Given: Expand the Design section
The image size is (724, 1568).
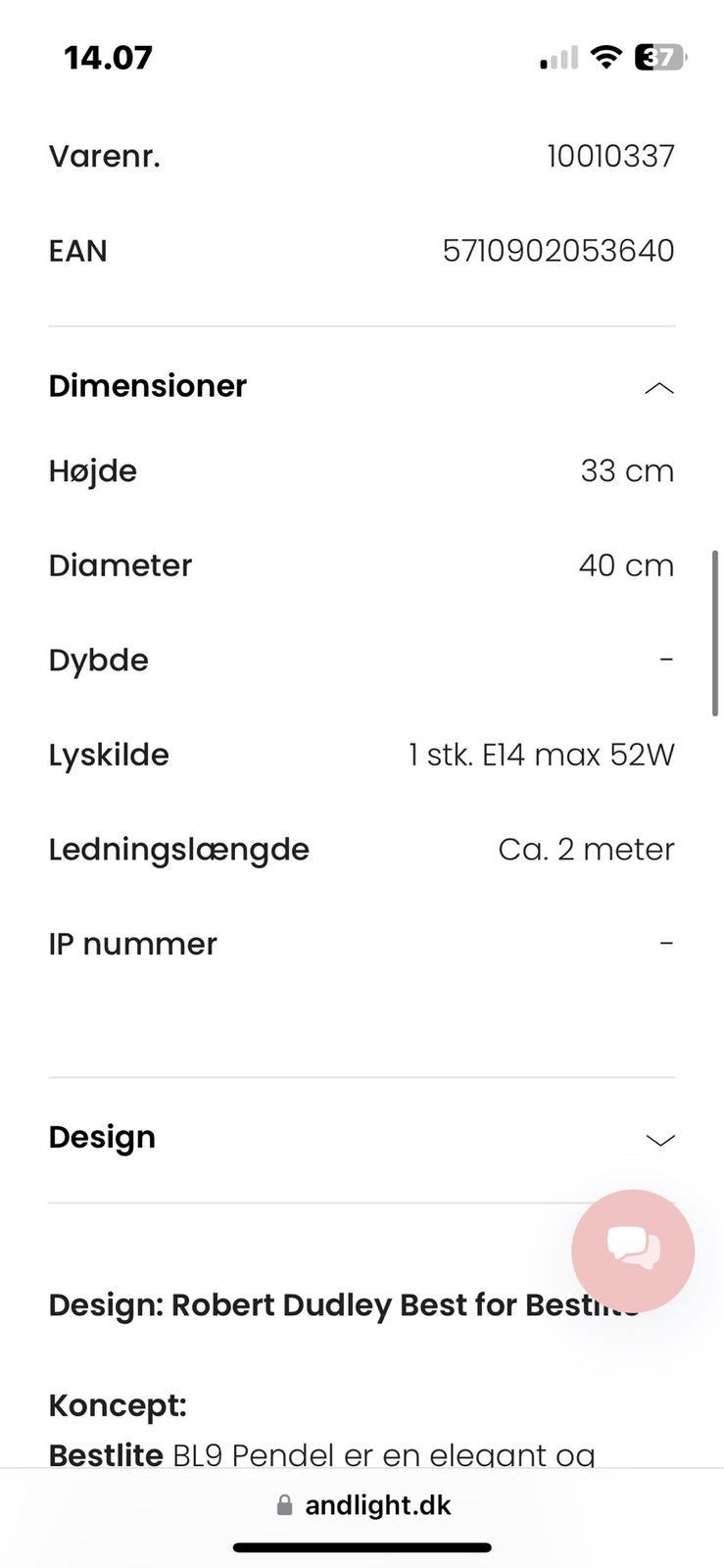Looking at the screenshot, I should coord(659,1139).
